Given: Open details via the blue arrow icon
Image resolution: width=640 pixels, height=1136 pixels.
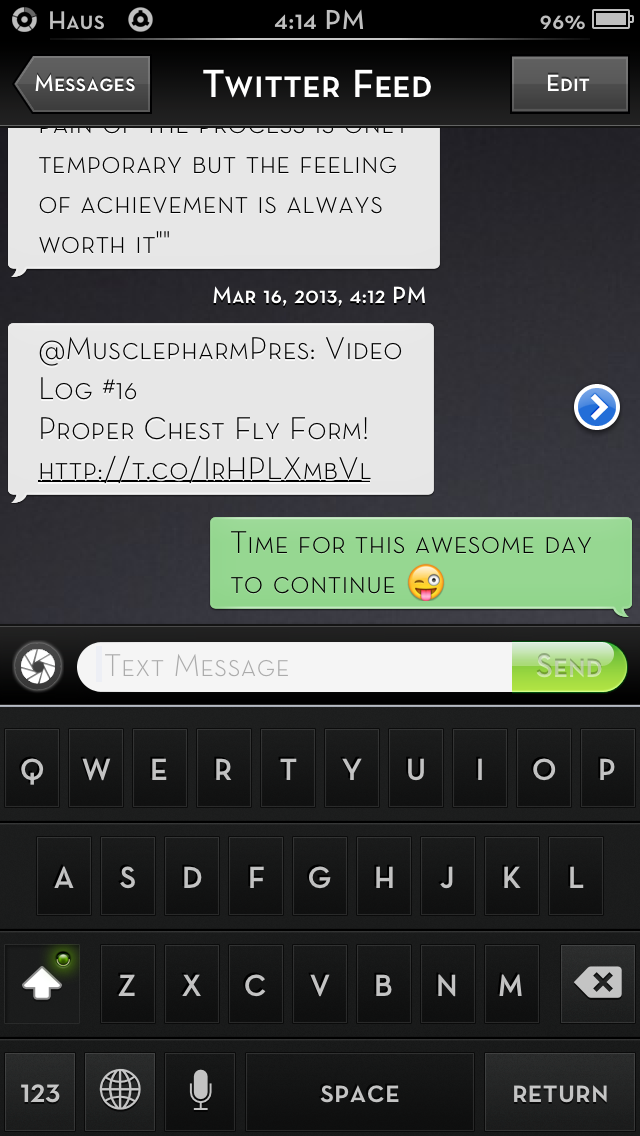Looking at the screenshot, I should [x=597, y=408].
